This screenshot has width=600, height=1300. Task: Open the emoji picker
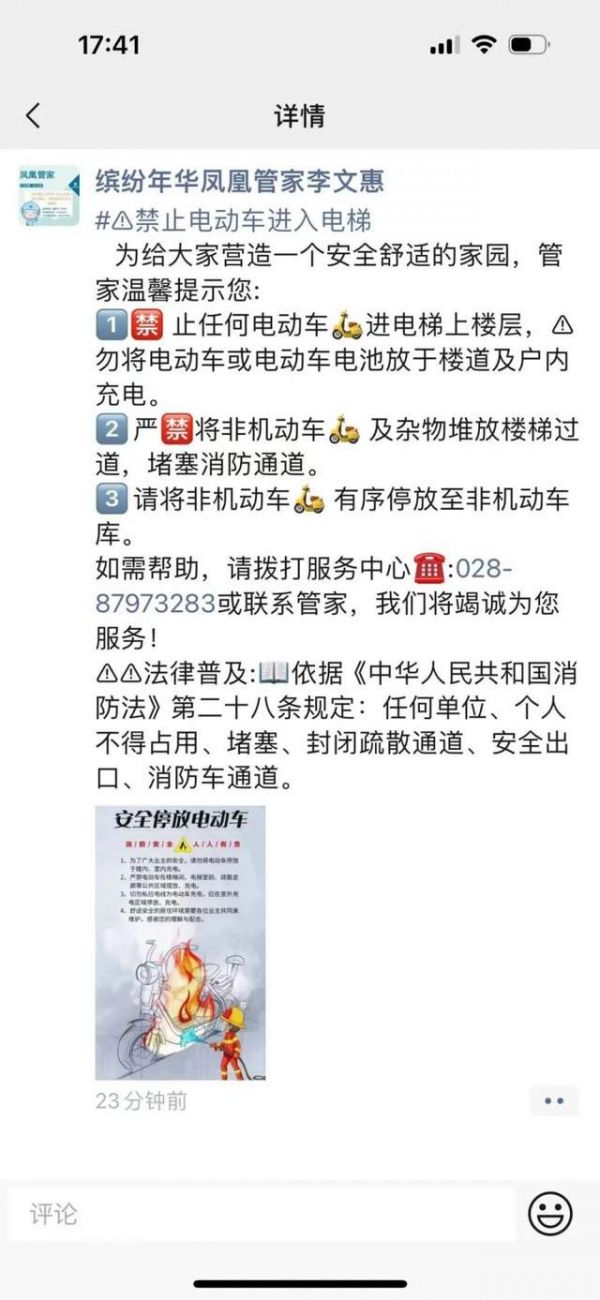(550, 1214)
